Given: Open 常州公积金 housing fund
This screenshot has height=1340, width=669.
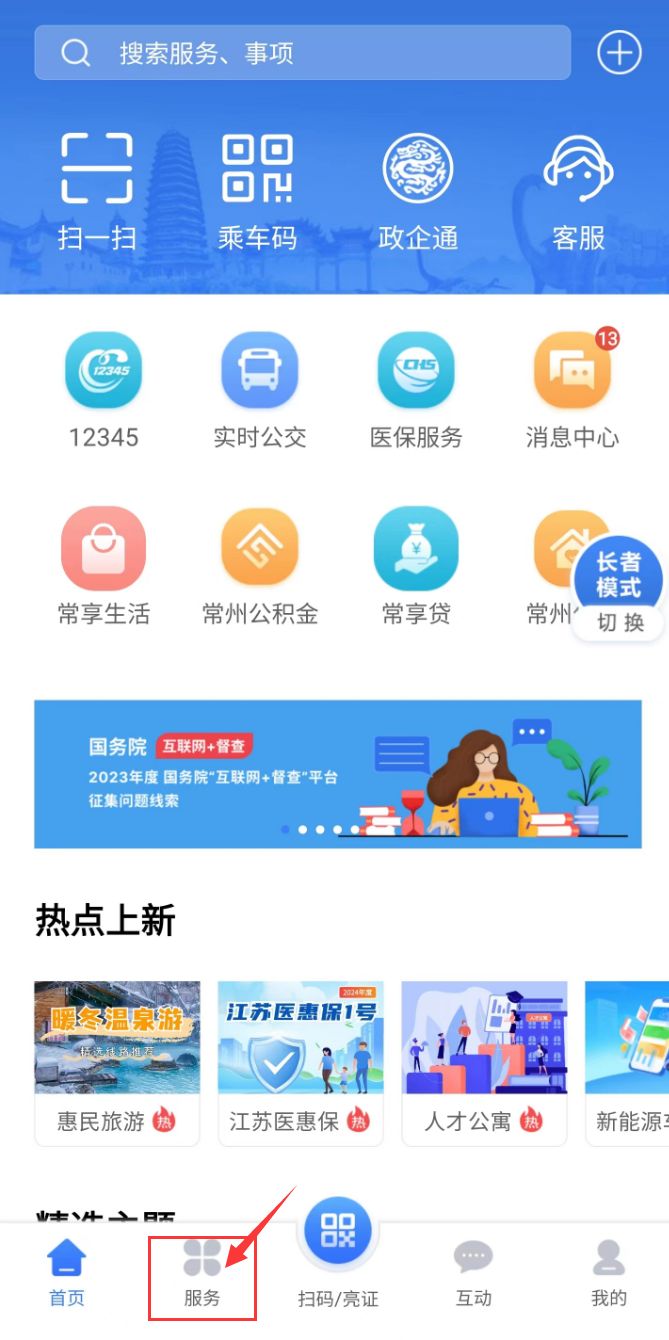Looking at the screenshot, I should (x=259, y=567).
